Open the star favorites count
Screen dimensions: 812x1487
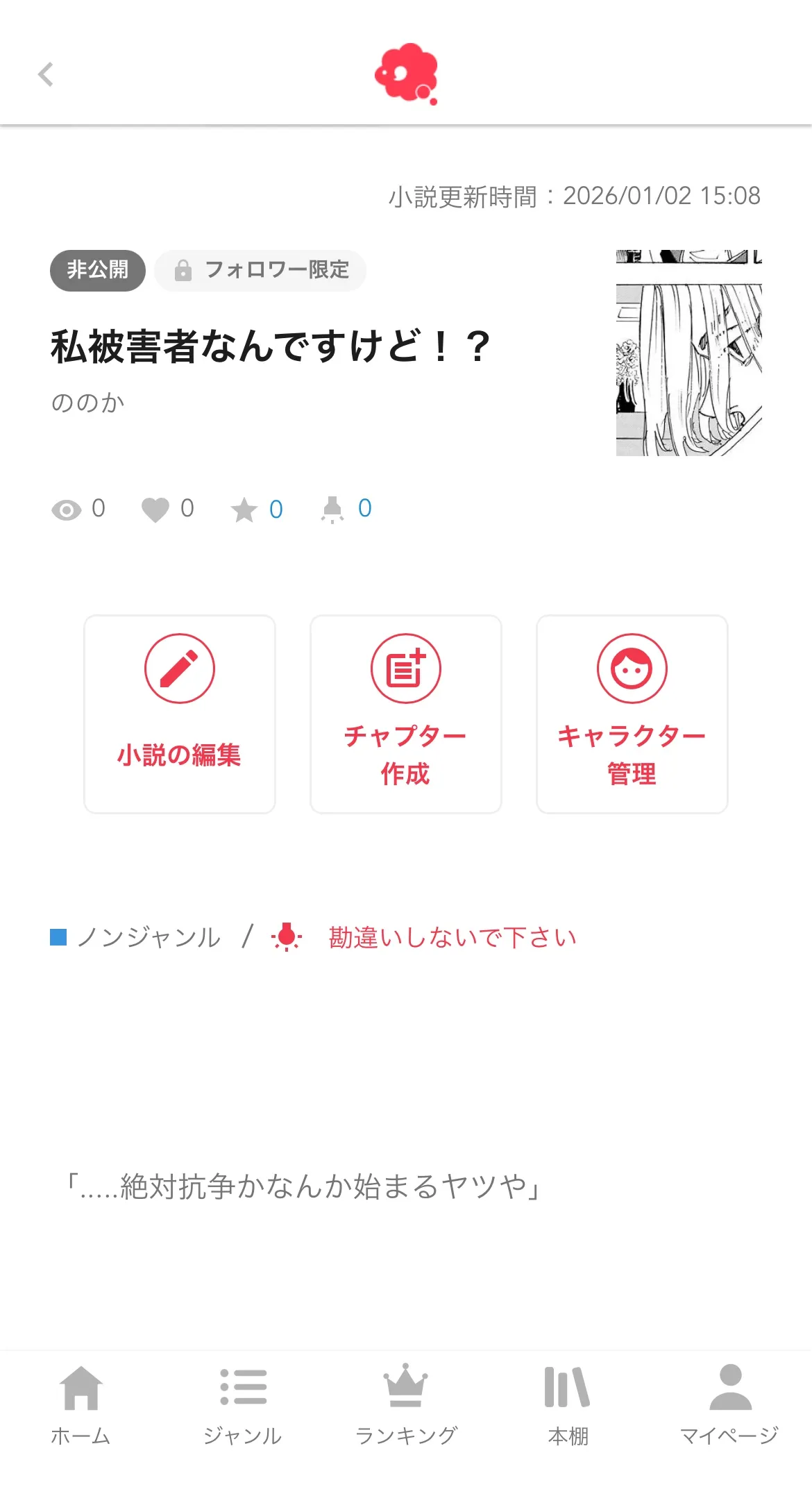pos(276,510)
